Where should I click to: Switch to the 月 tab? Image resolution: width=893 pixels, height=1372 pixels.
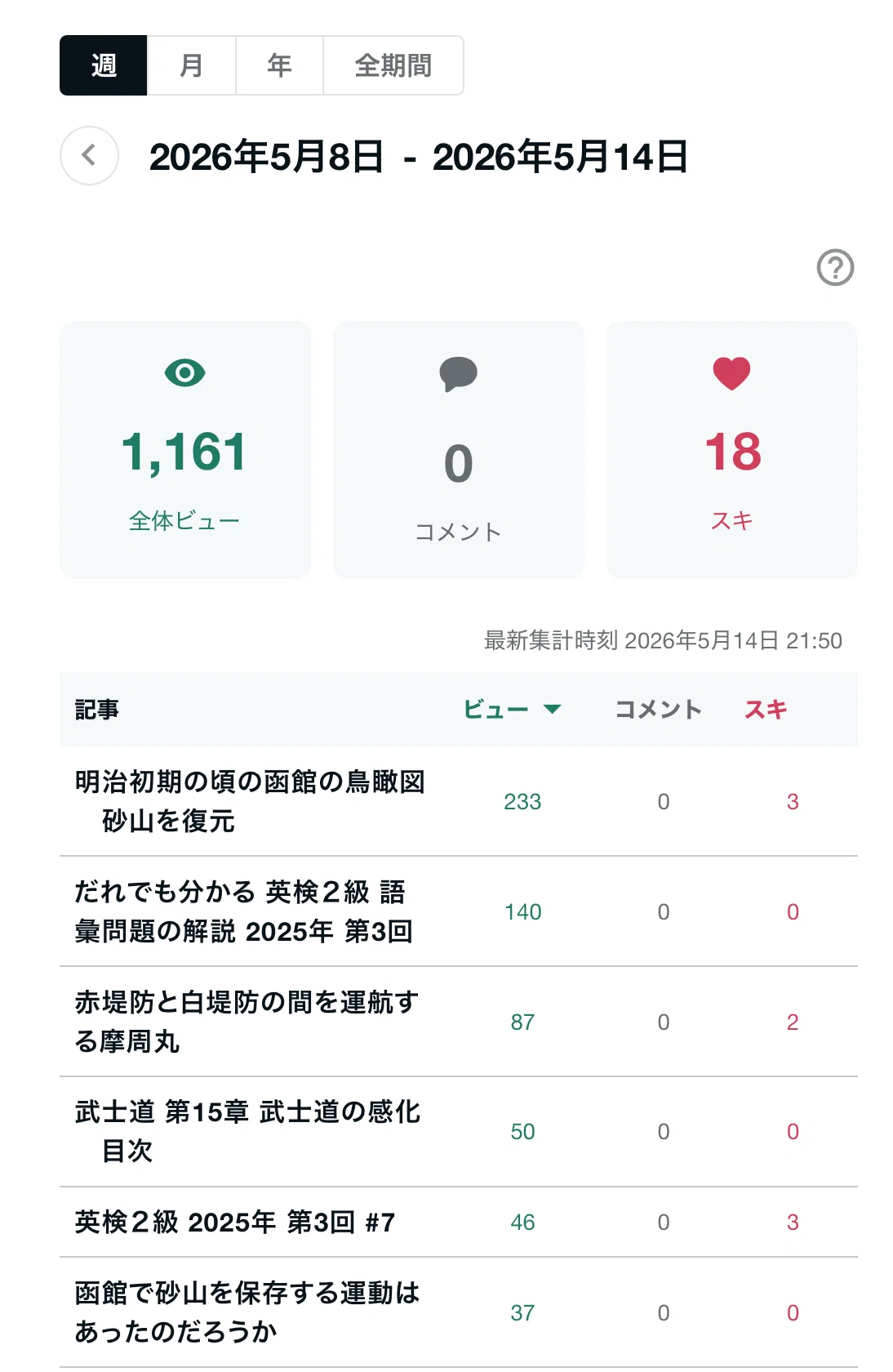pos(192,65)
